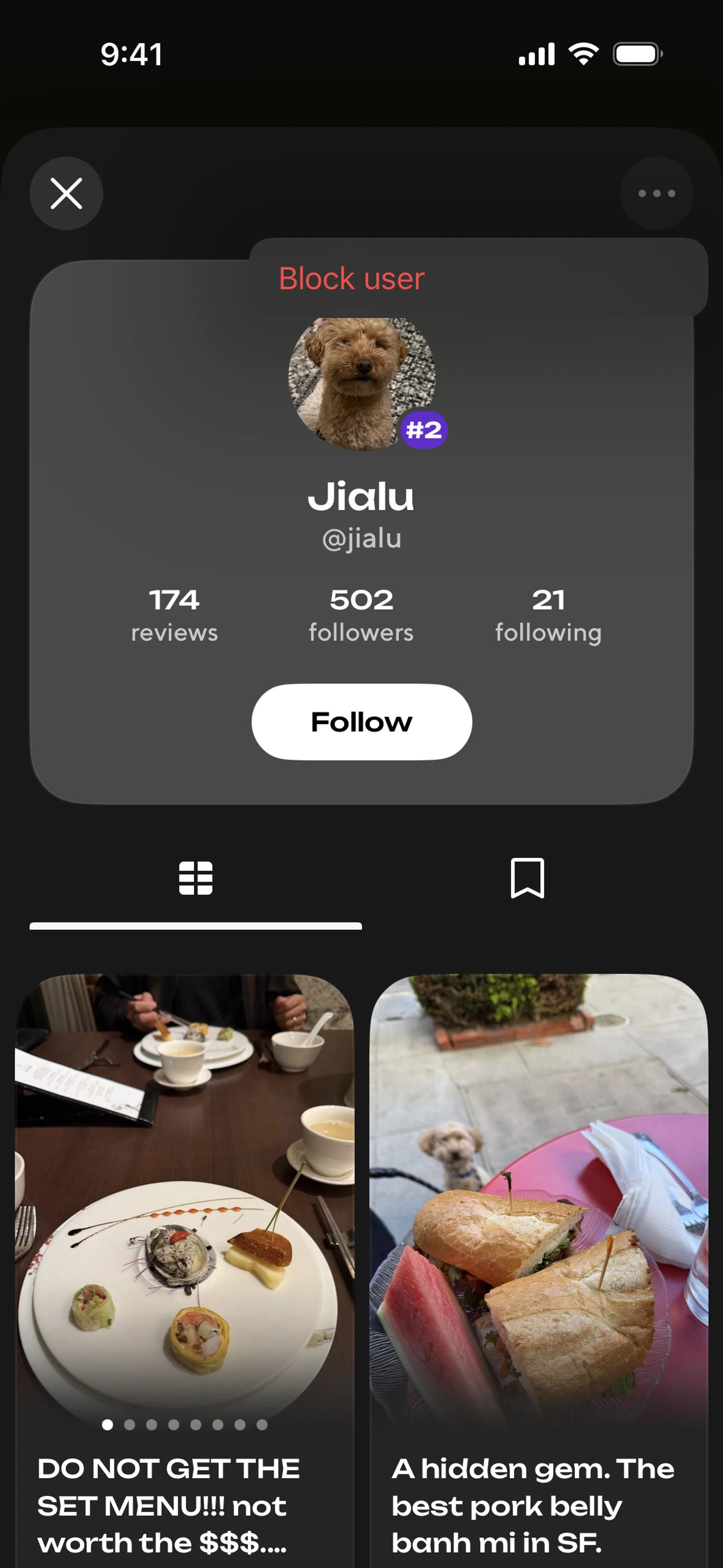
Task: Tap the three-dot overflow menu
Action: pyautogui.click(x=656, y=194)
